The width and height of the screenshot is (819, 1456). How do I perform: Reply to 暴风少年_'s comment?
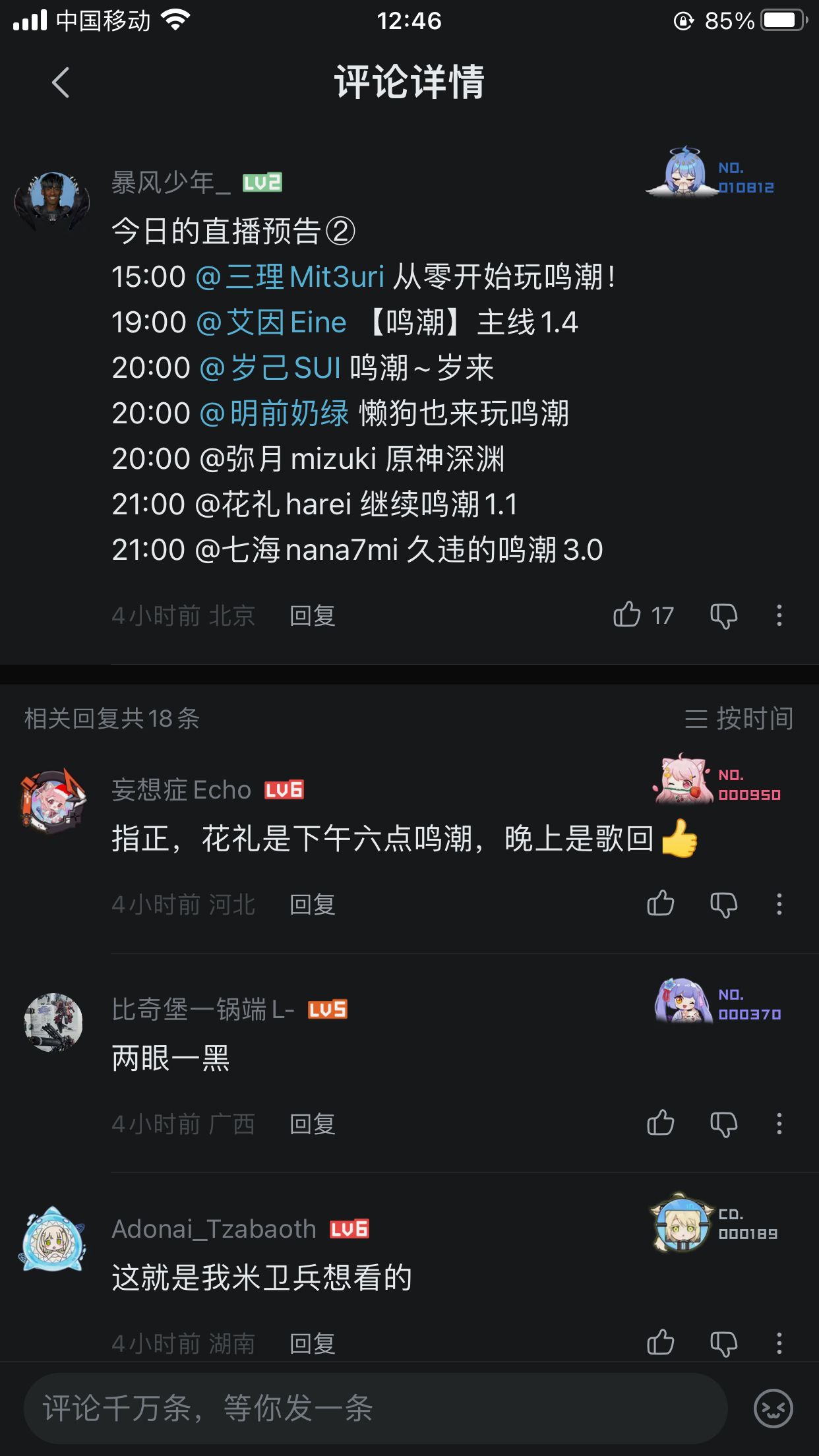[x=313, y=616]
